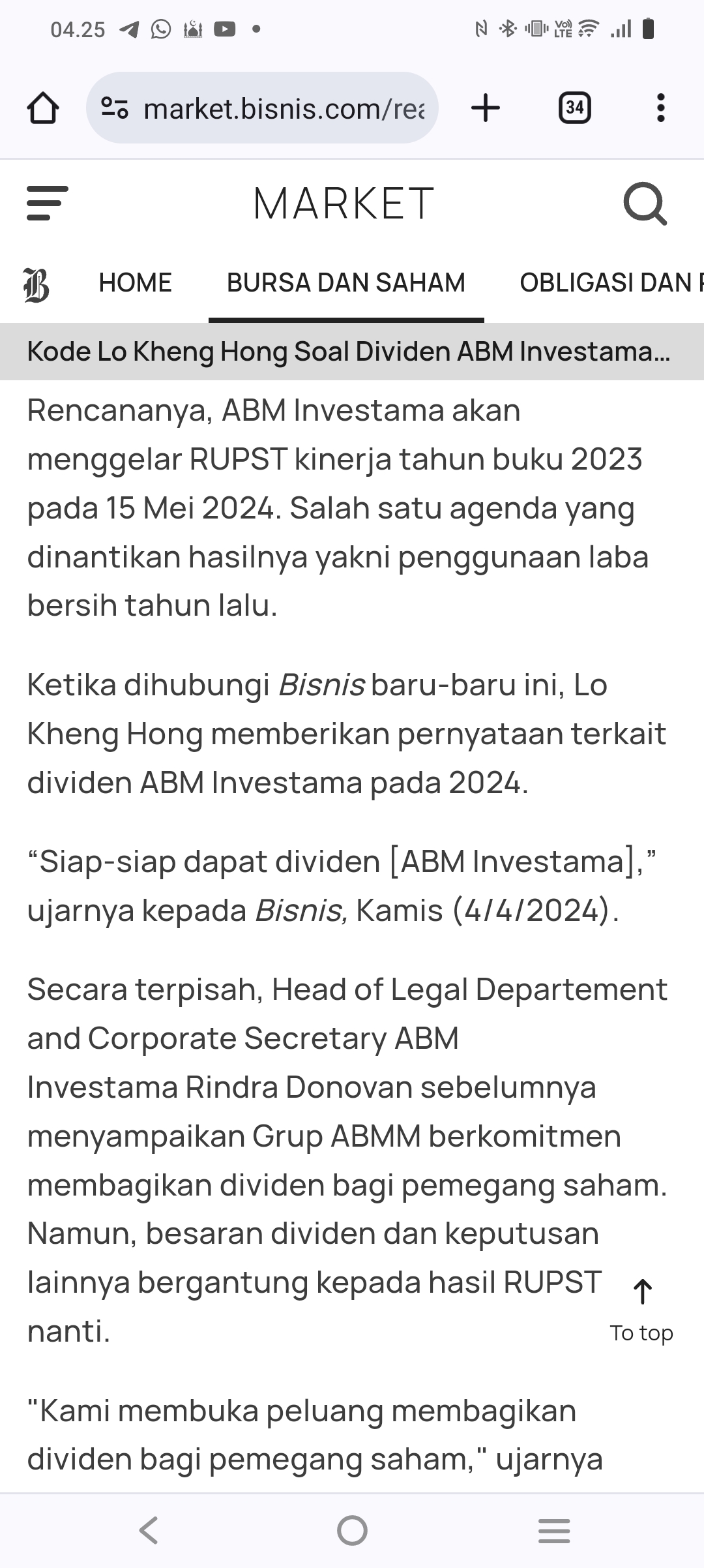Select the BURSA DAN SAHAM tab
704x1568 pixels.
point(345,283)
